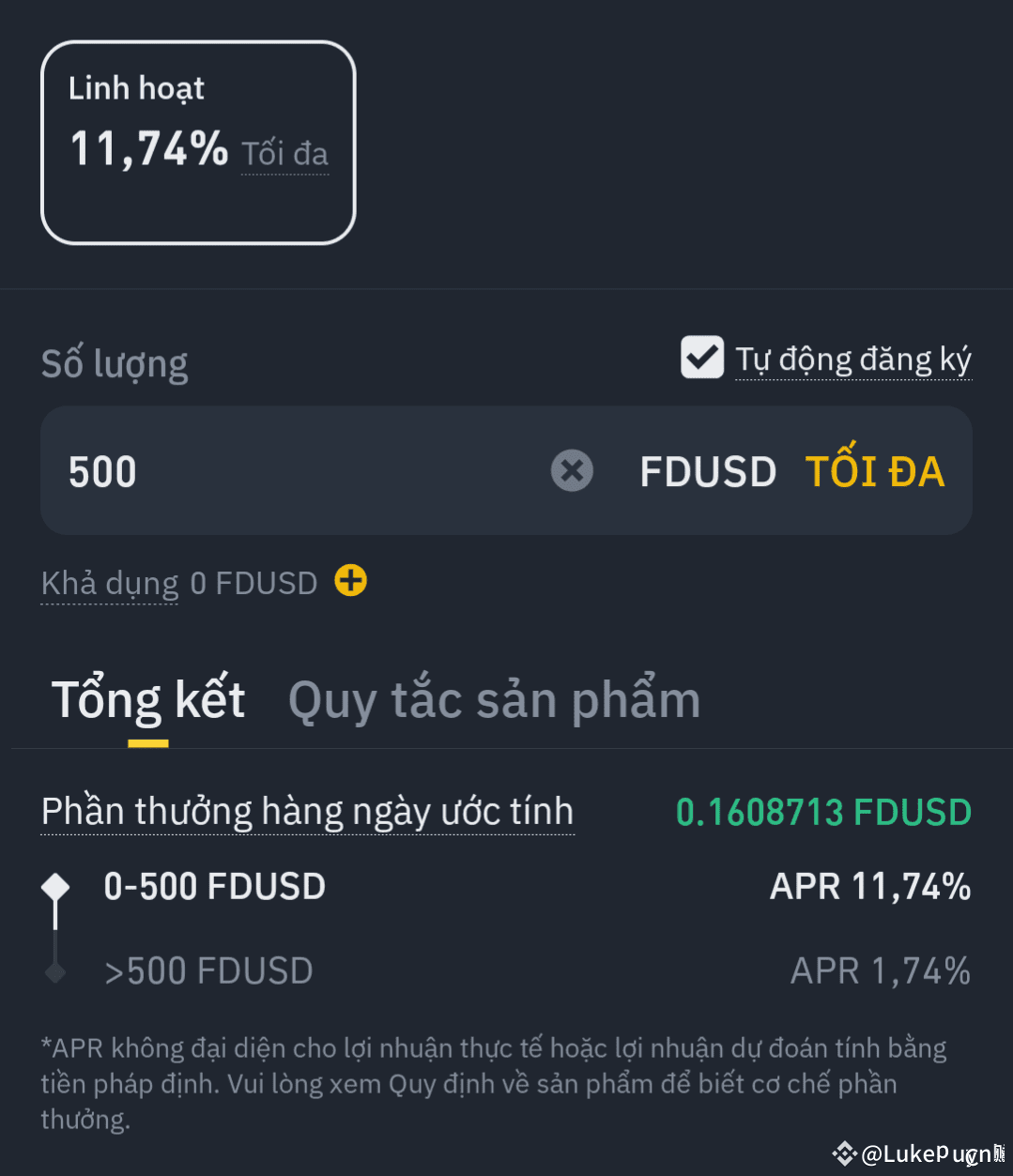Switch to the Quy tắc sản phẩm tab
Viewport: 1013px width, 1176px height.
[494, 700]
